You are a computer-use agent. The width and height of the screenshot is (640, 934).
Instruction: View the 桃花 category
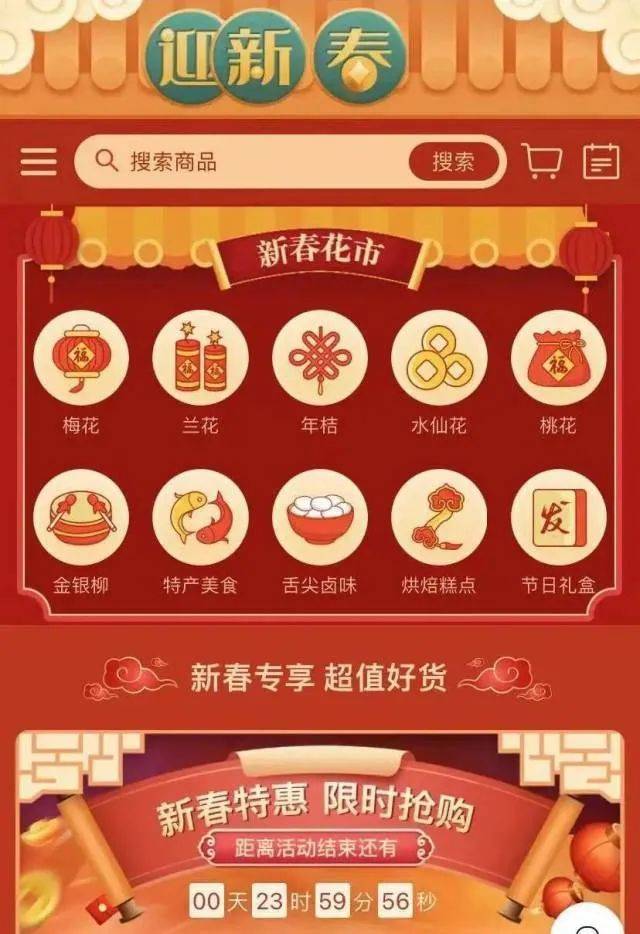click(x=558, y=359)
